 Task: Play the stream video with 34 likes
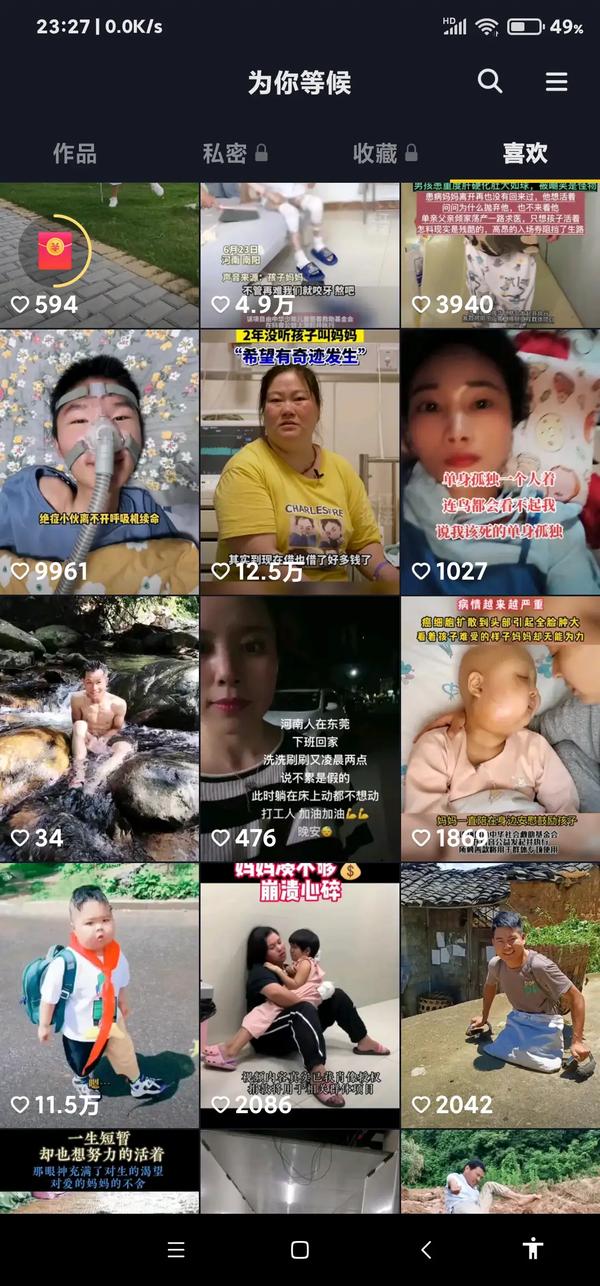99,728
